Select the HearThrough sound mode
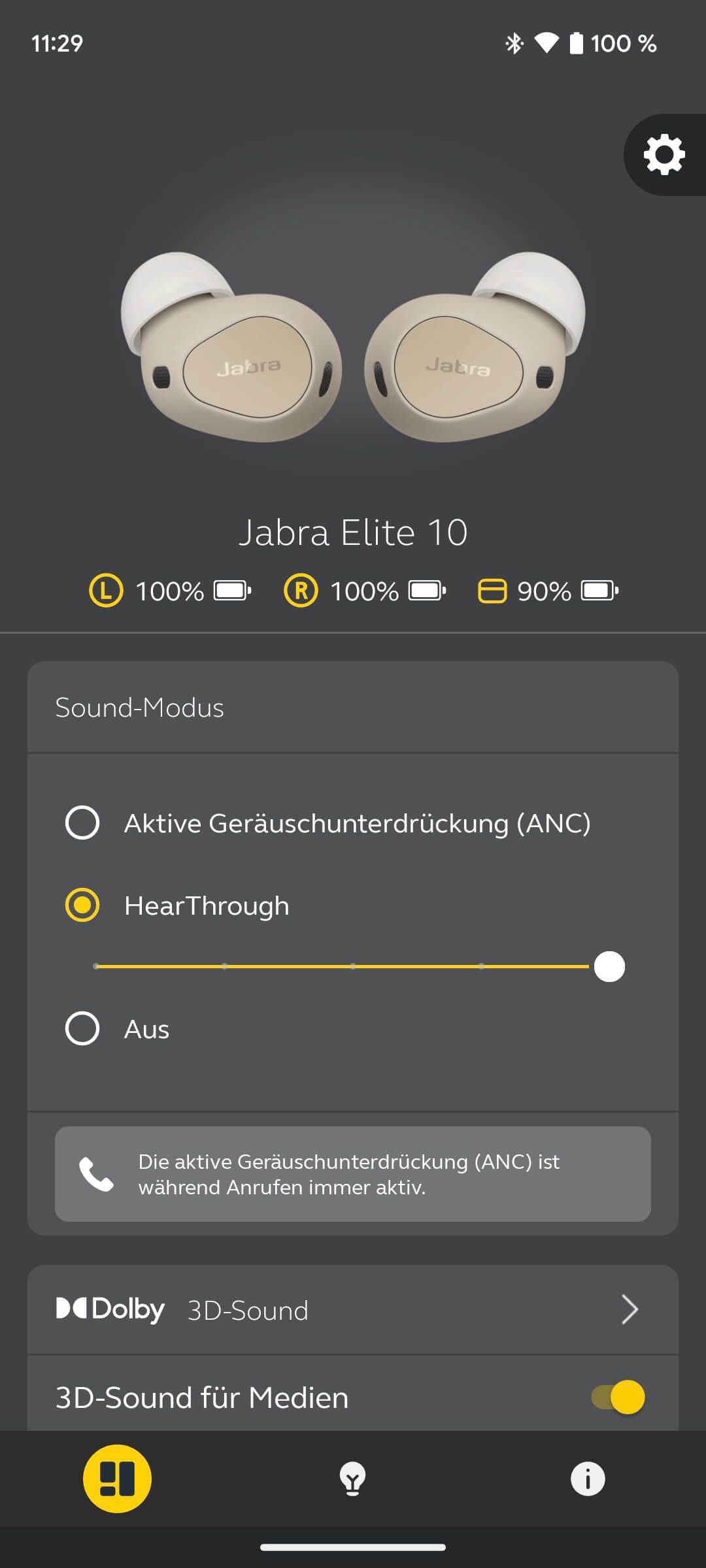 (x=82, y=905)
